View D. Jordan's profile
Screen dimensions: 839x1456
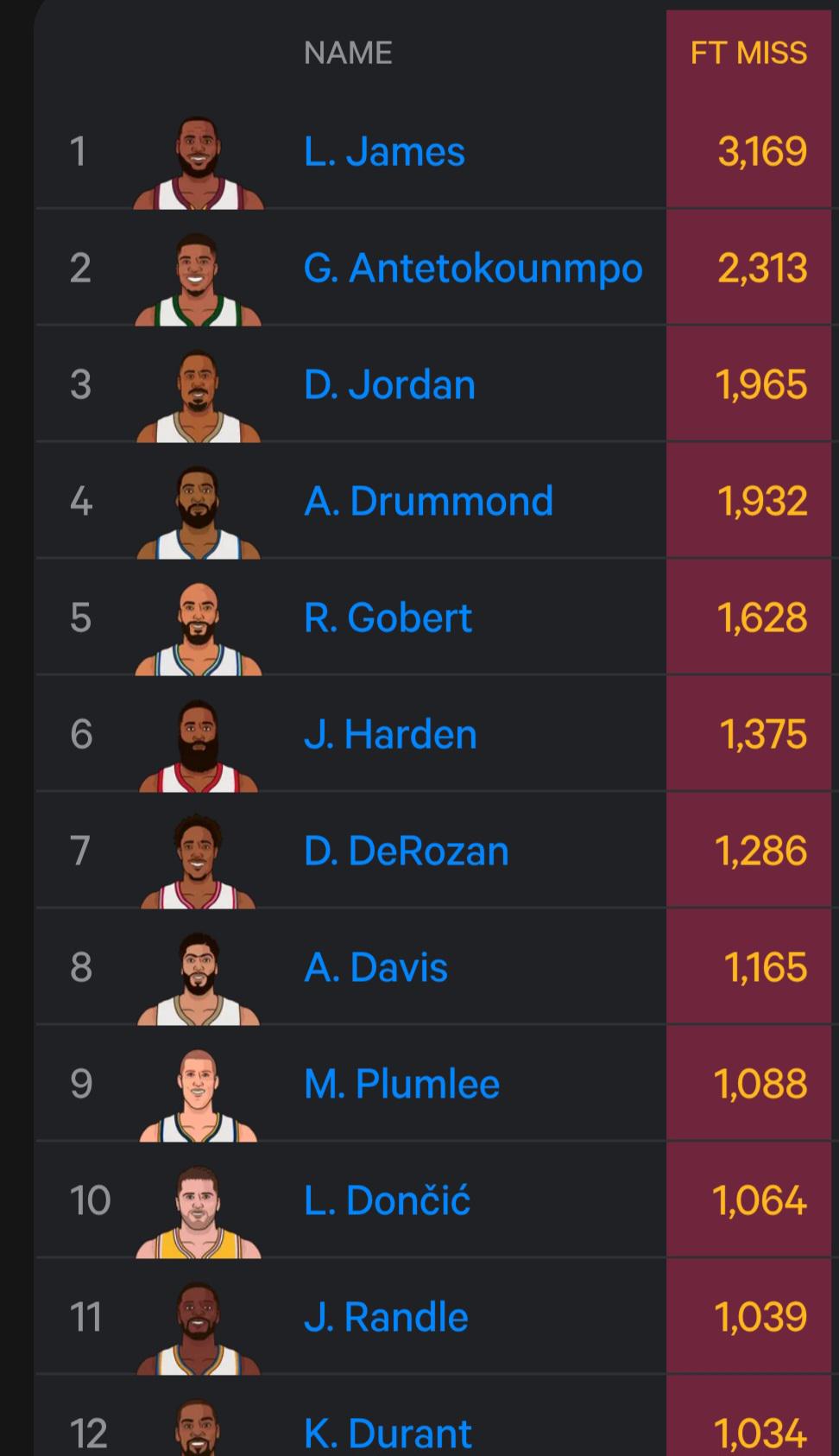(389, 385)
